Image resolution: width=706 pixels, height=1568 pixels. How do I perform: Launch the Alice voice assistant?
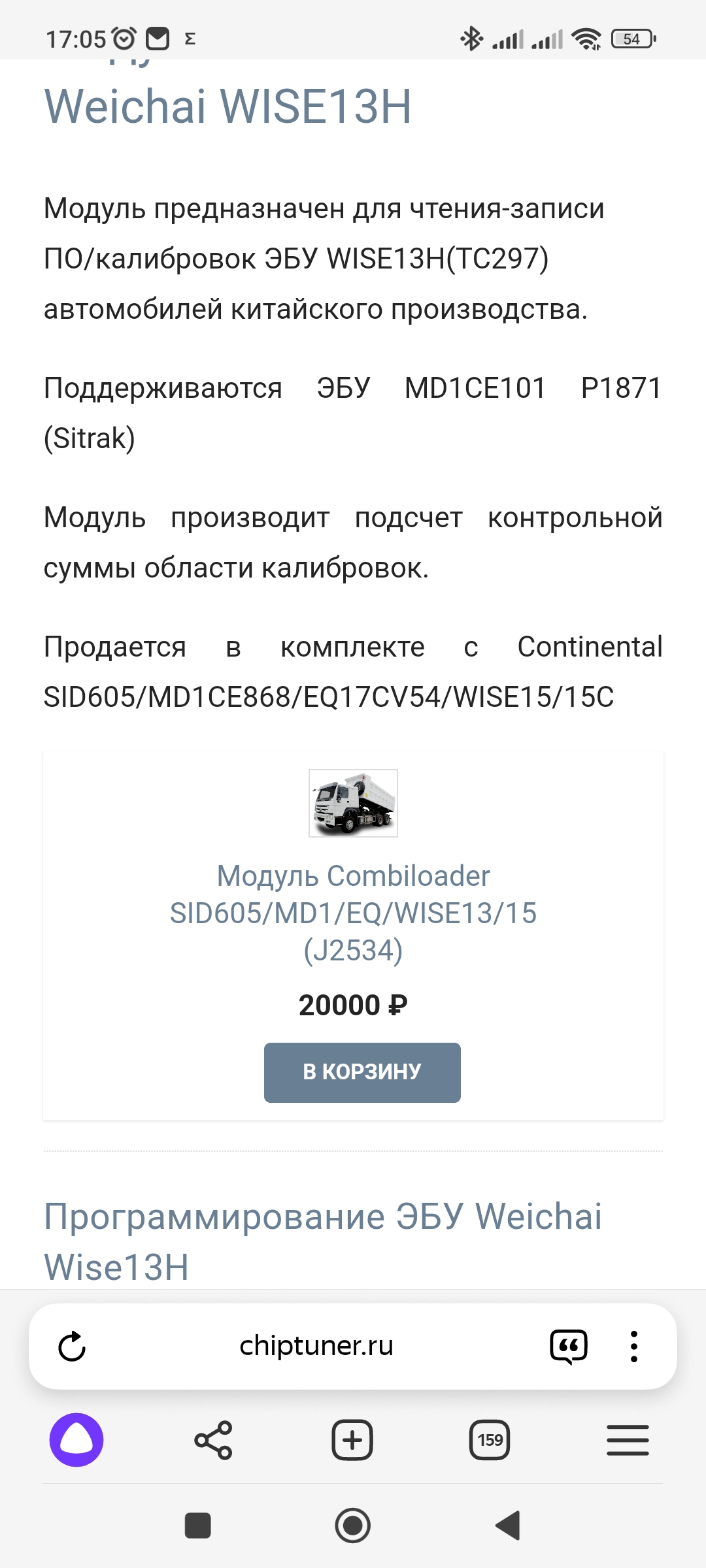(76, 1440)
